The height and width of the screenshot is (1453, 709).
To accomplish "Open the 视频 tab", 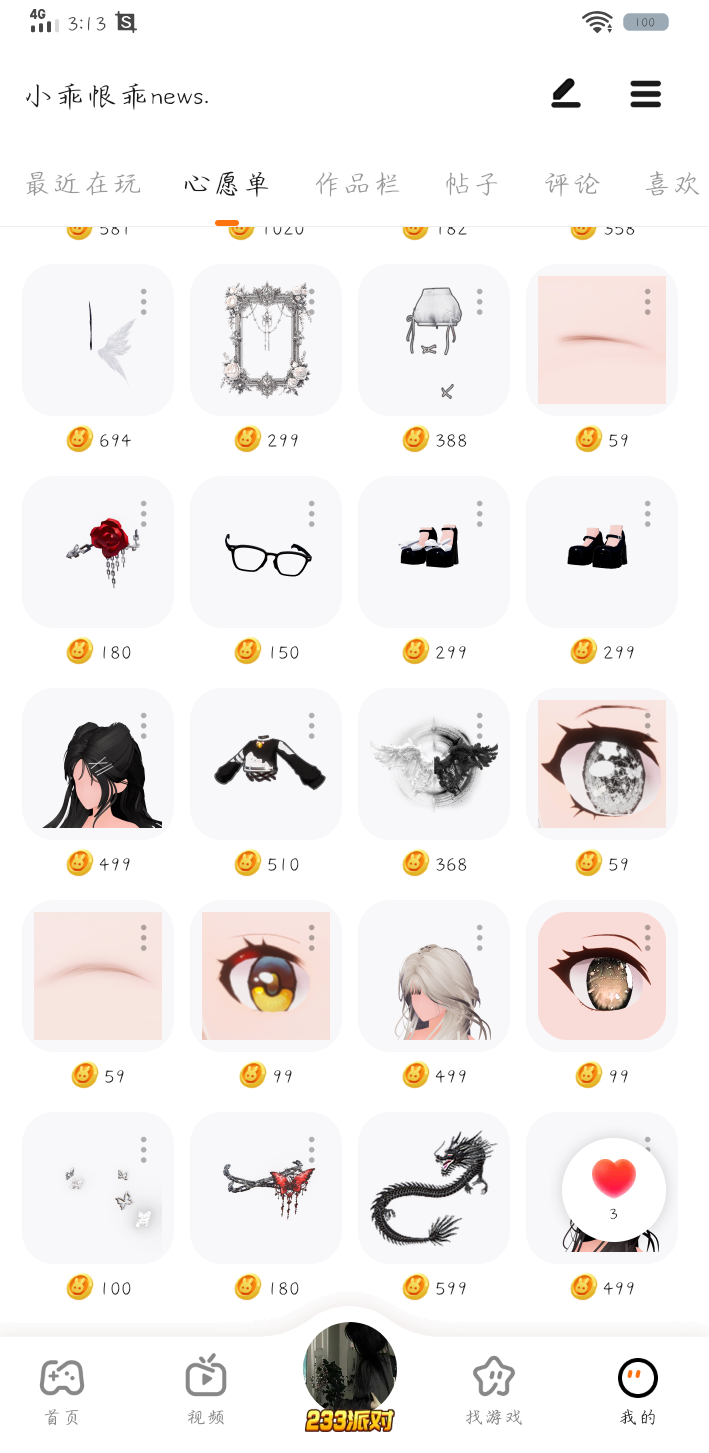I will pos(206,1390).
